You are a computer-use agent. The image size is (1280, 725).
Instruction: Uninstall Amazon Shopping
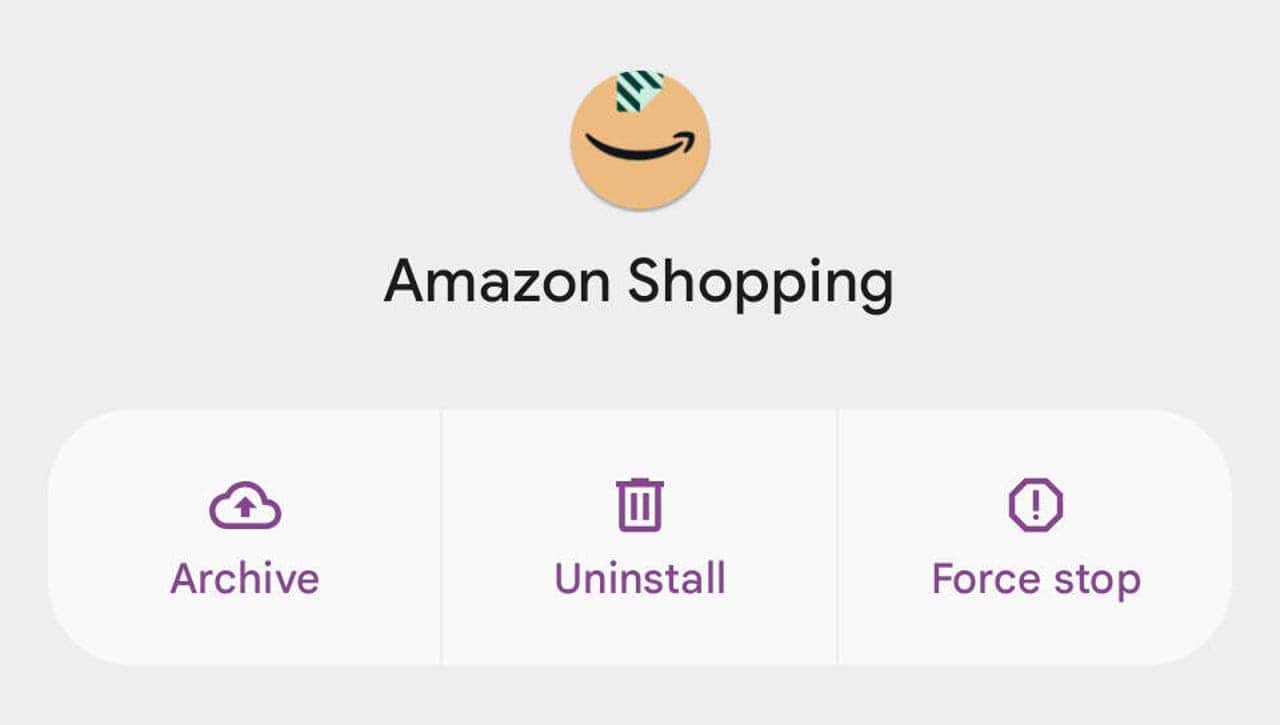(640, 538)
